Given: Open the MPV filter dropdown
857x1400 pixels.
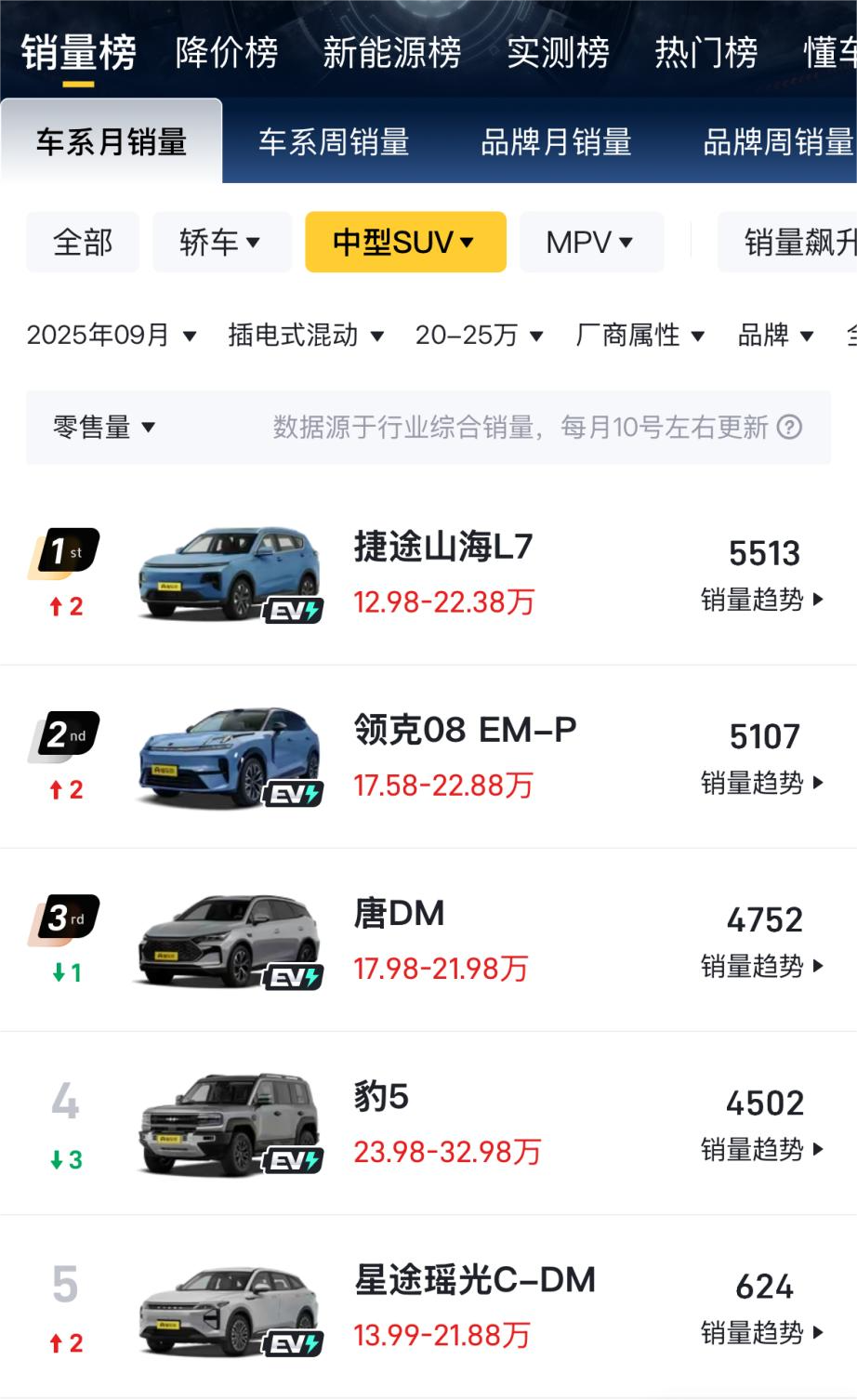Looking at the screenshot, I should pyautogui.click(x=591, y=243).
